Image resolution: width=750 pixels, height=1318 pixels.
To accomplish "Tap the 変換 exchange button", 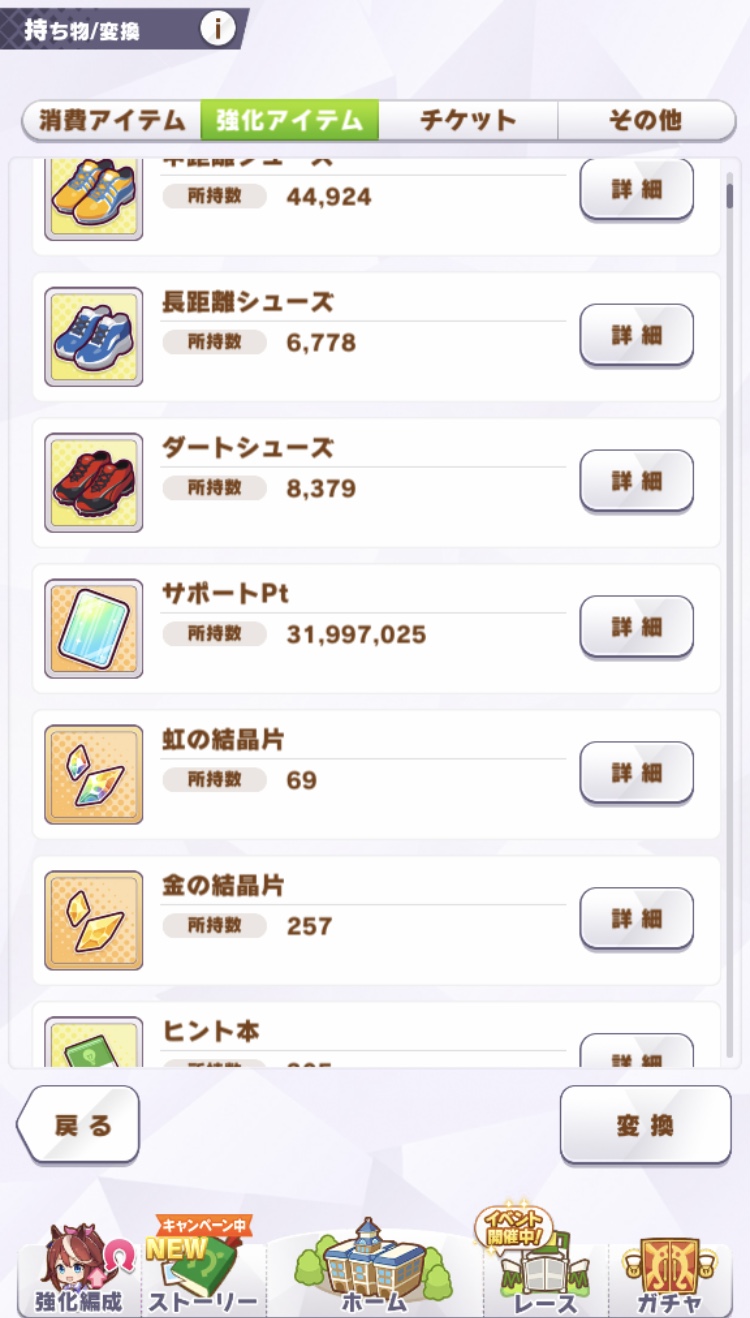I will click(645, 1126).
